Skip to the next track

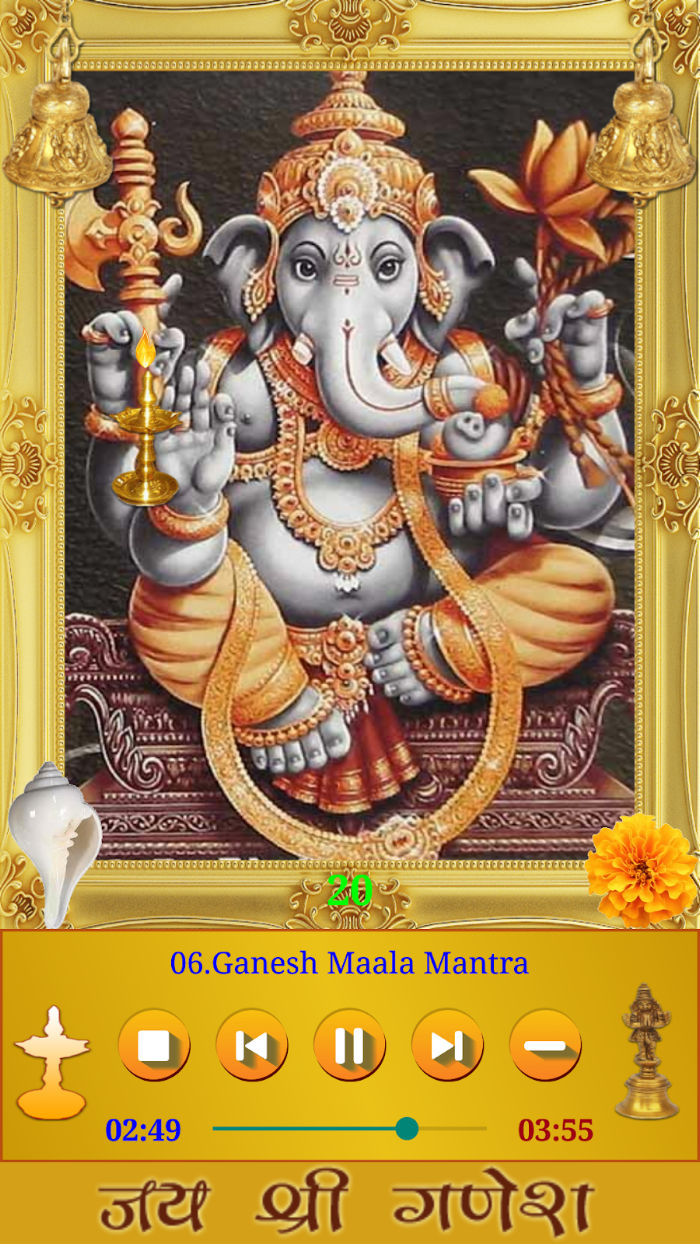(447, 1045)
